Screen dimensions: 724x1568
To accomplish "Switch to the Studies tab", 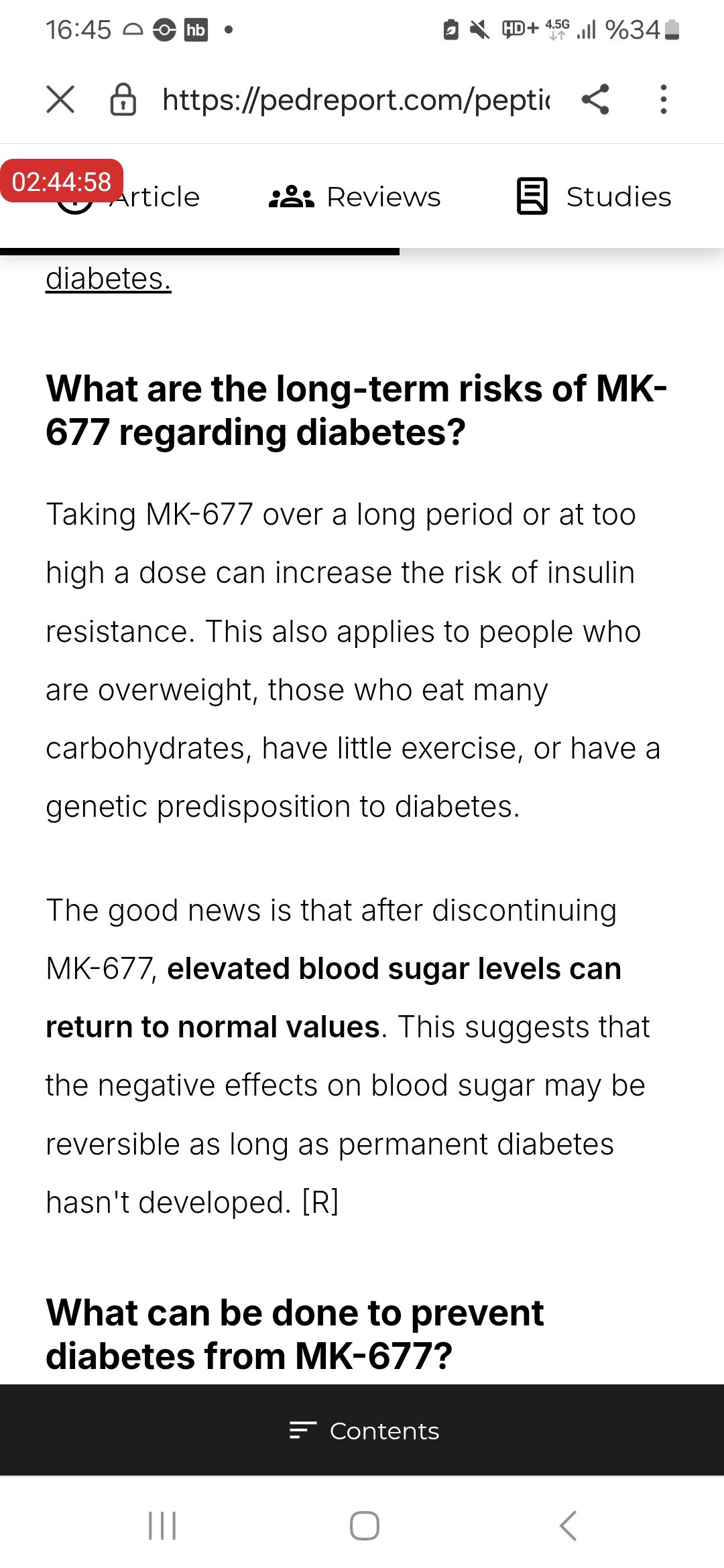I will coord(593,197).
